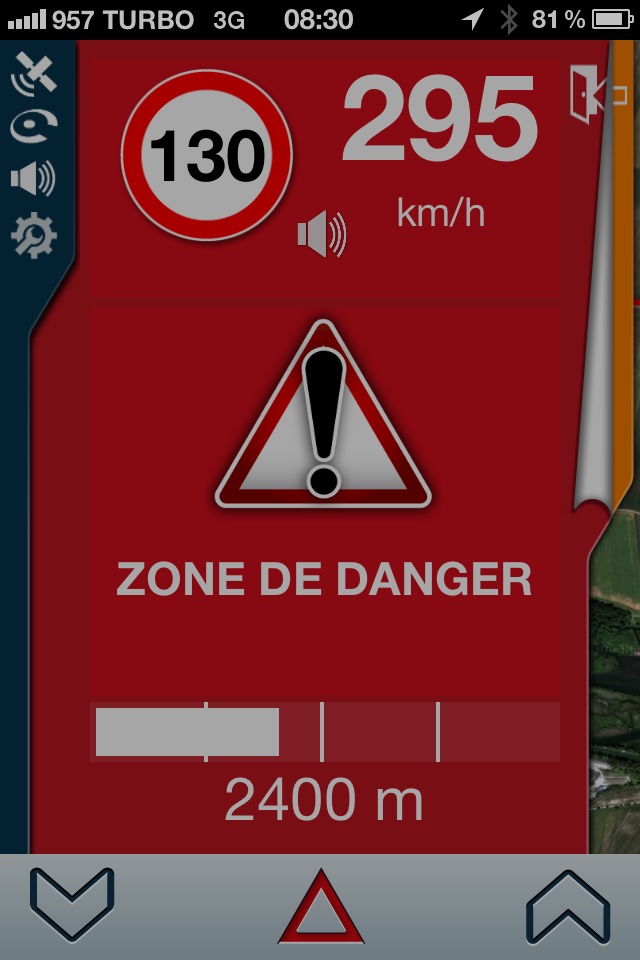Screen dimensions: 640x960
Task: Open settings with the gear wrench icon
Action: click(34, 235)
